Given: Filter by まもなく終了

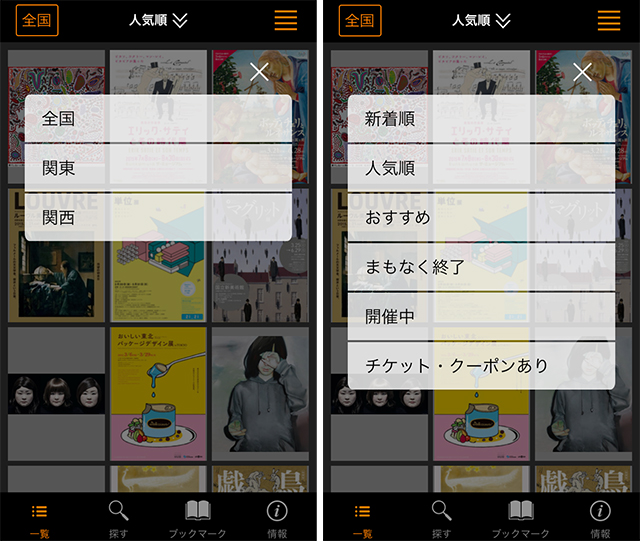Looking at the screenshot, I should click(481, 267).
